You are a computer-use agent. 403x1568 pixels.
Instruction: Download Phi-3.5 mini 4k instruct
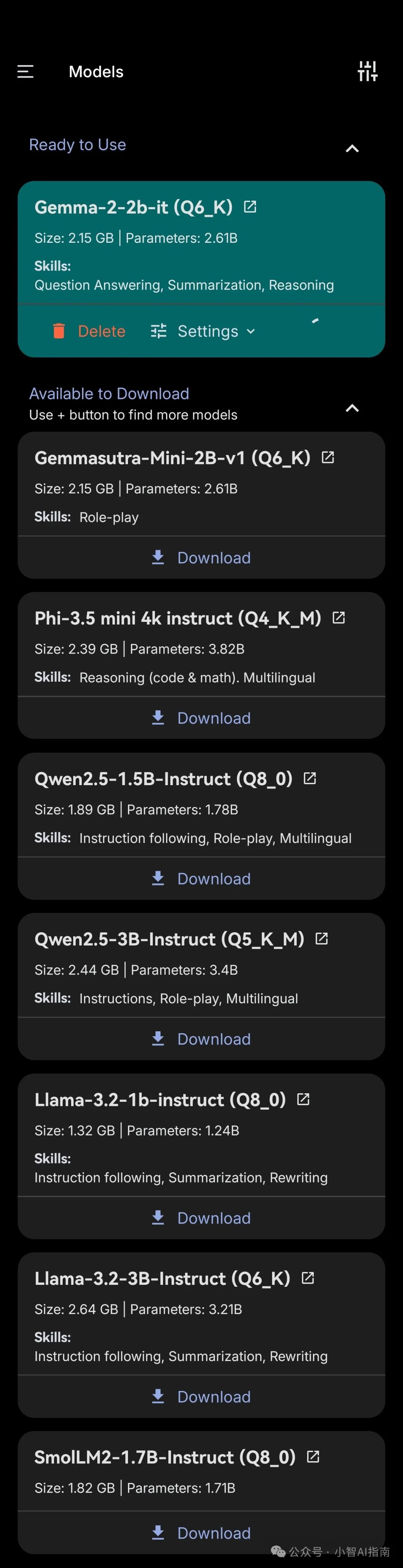(x=201, y=718)
